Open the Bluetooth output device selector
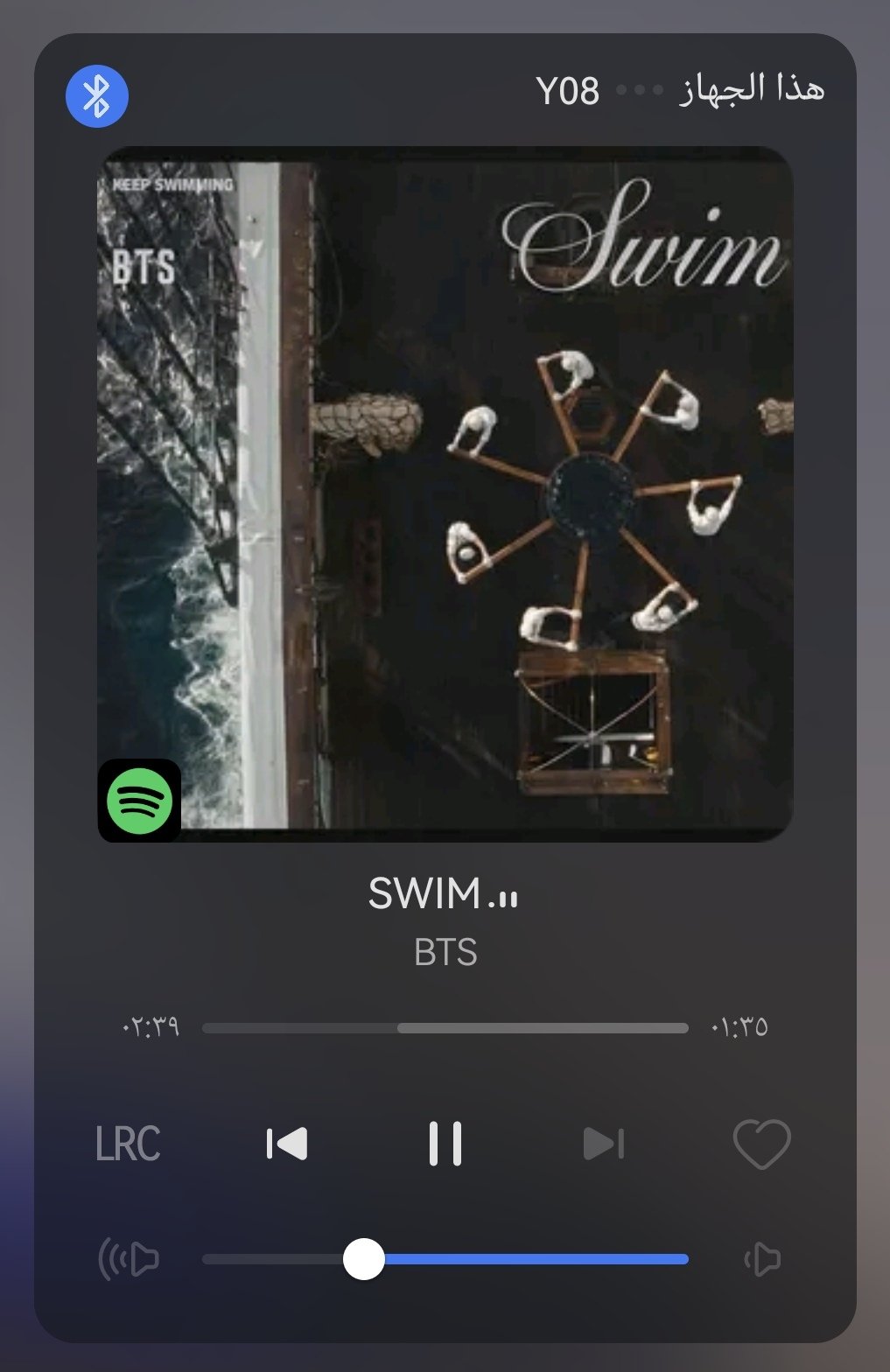This screenshot has width=890, height=1372. (97, 95)
